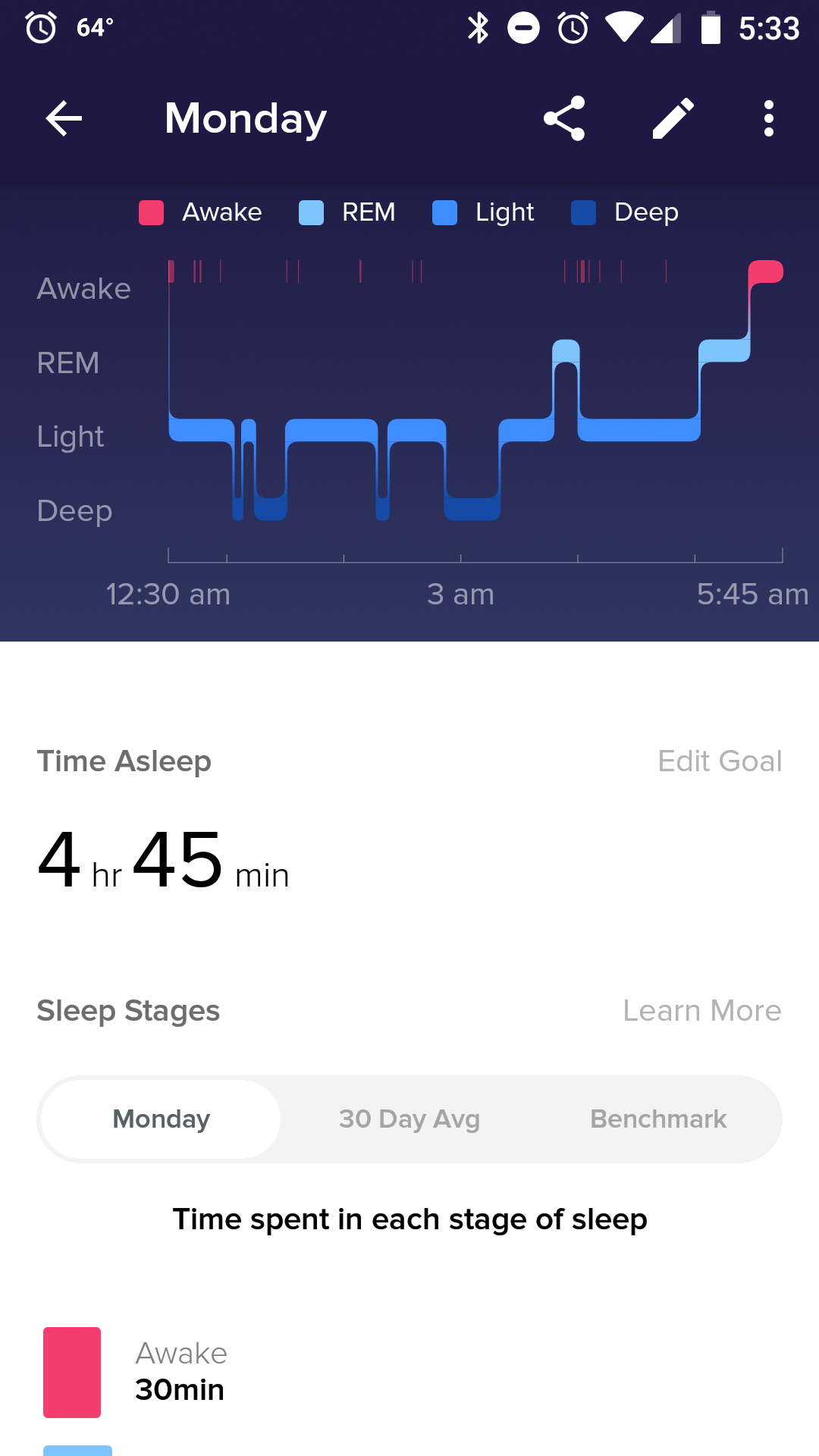The image size is (819, 1456).
Task: Open the three-dot overflow menu
Action: click(x=768, y=119)
